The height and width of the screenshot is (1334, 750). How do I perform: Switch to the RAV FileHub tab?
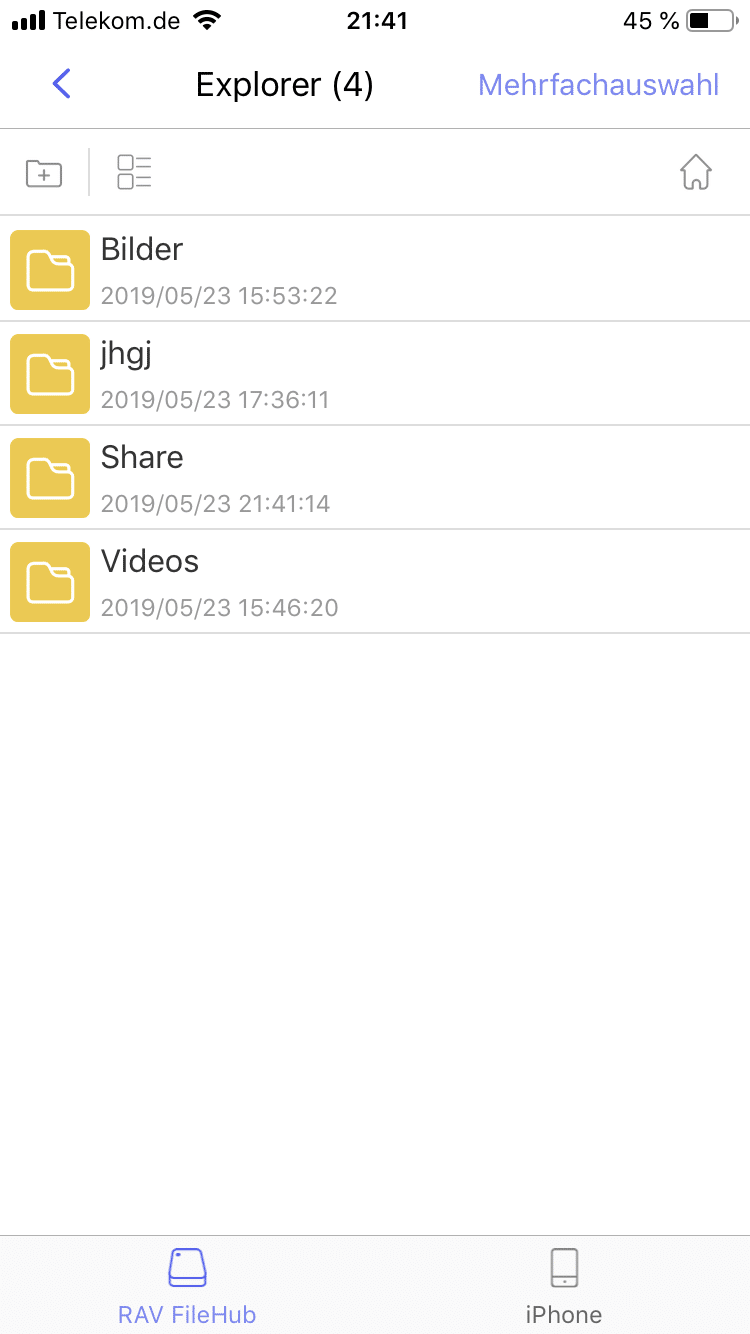point(187,1286)
